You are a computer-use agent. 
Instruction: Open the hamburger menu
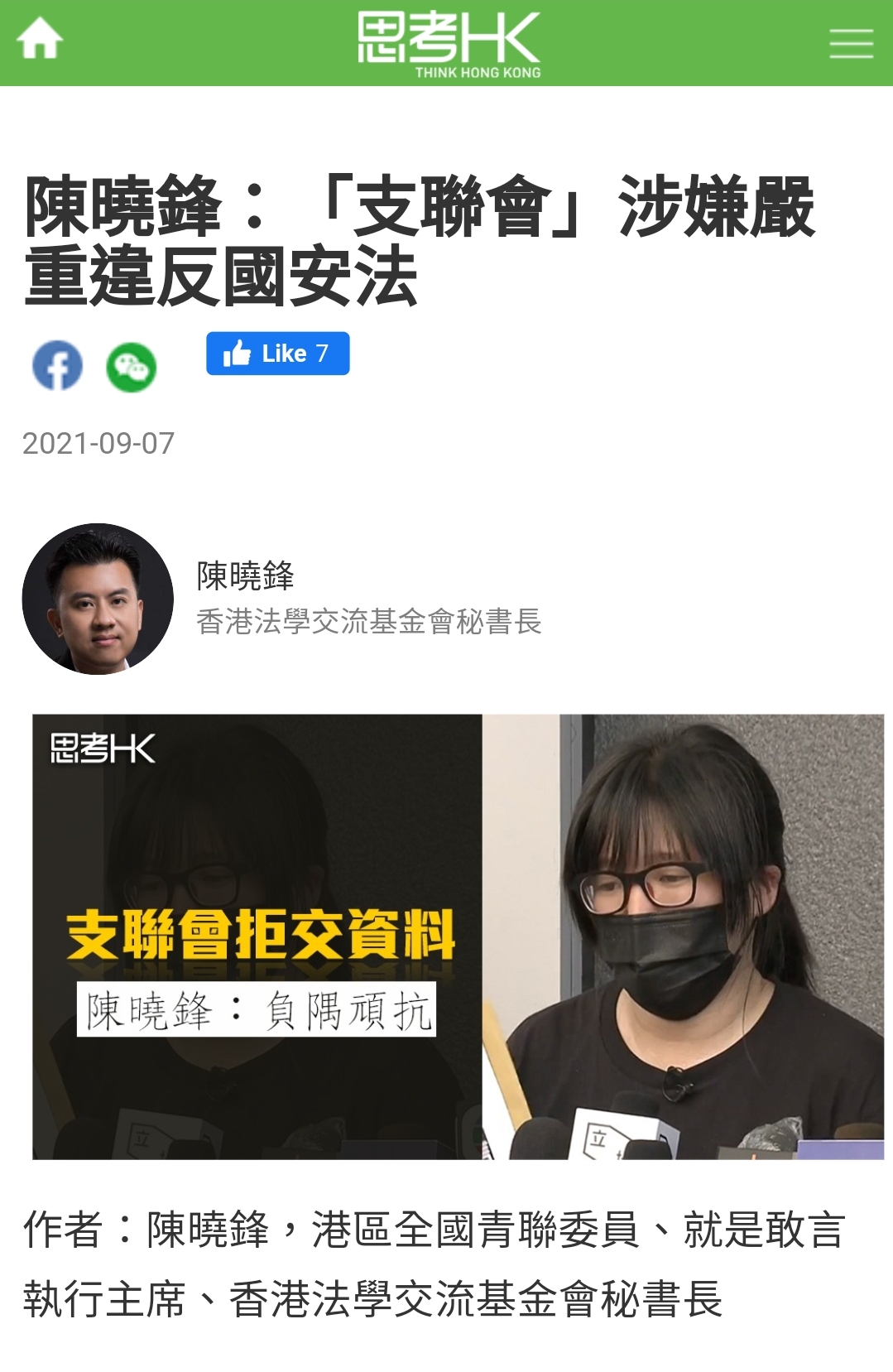(851, 43)
